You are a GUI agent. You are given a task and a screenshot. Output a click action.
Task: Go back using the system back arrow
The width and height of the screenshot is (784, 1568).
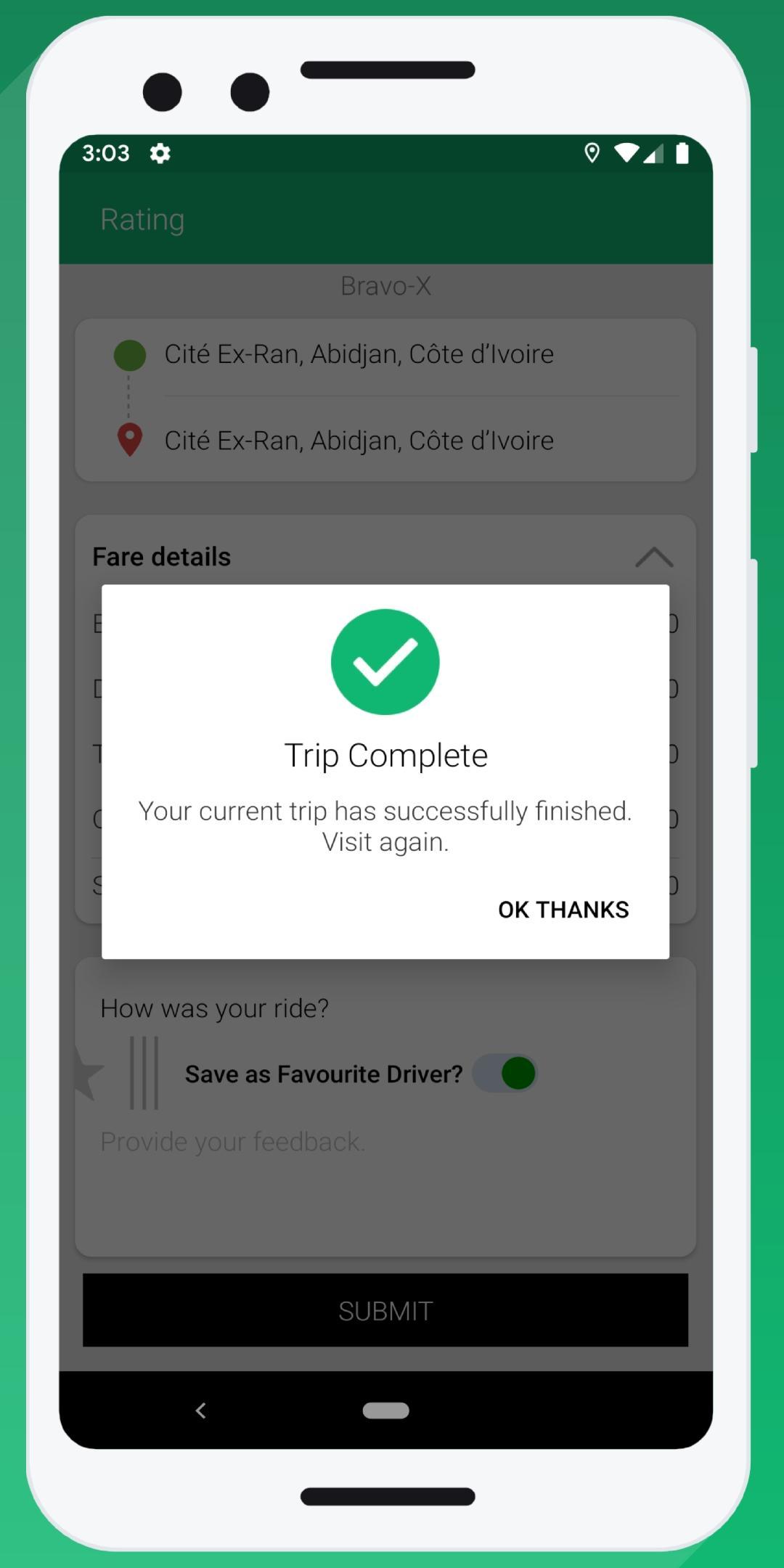pyautogui.click(x=201, y=1410)
